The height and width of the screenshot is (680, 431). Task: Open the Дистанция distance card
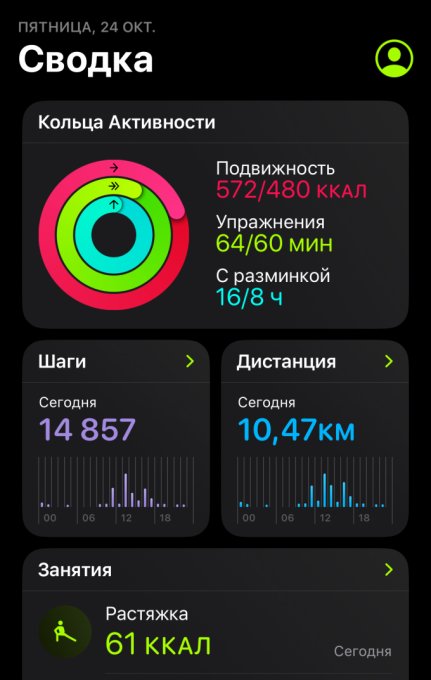point(315,438)
